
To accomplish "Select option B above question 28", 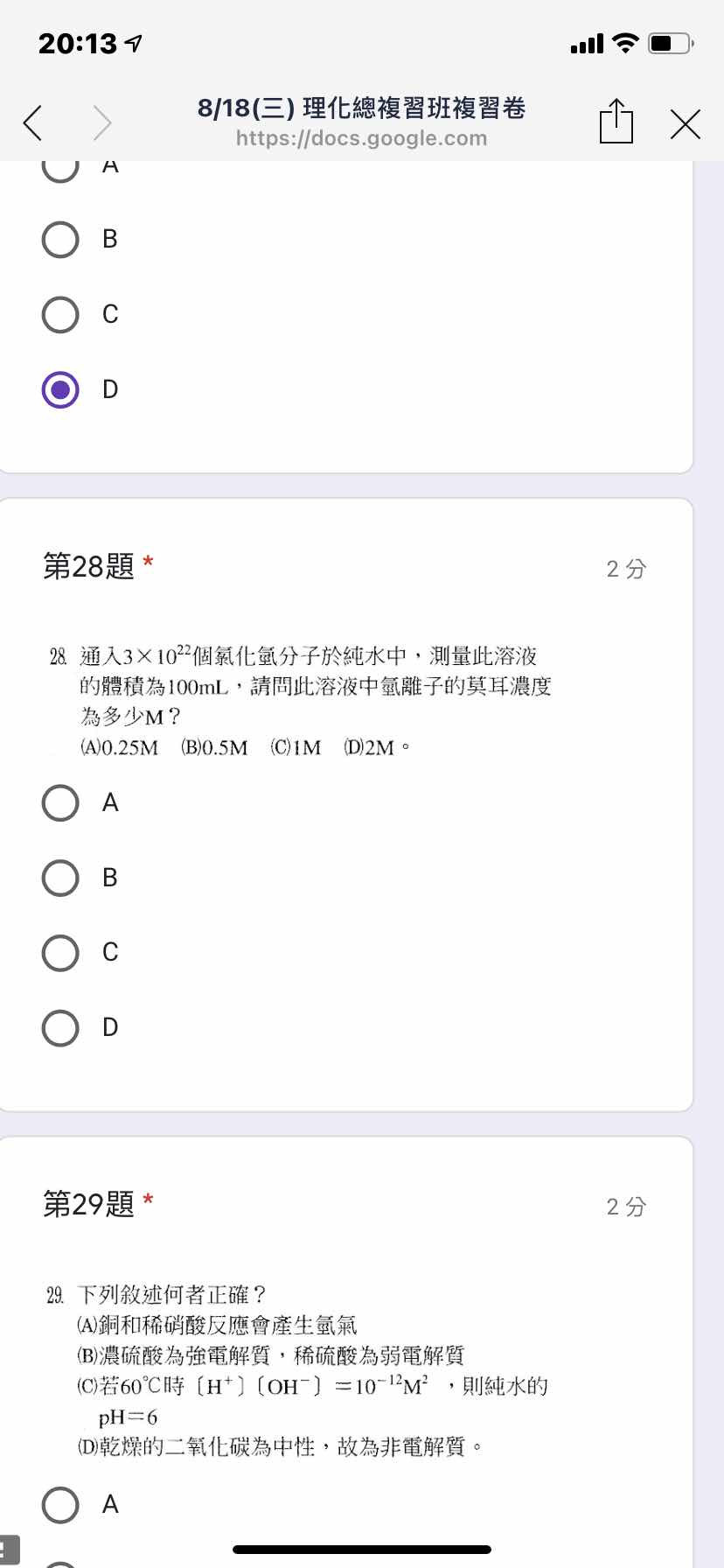I will coord(60,239).
